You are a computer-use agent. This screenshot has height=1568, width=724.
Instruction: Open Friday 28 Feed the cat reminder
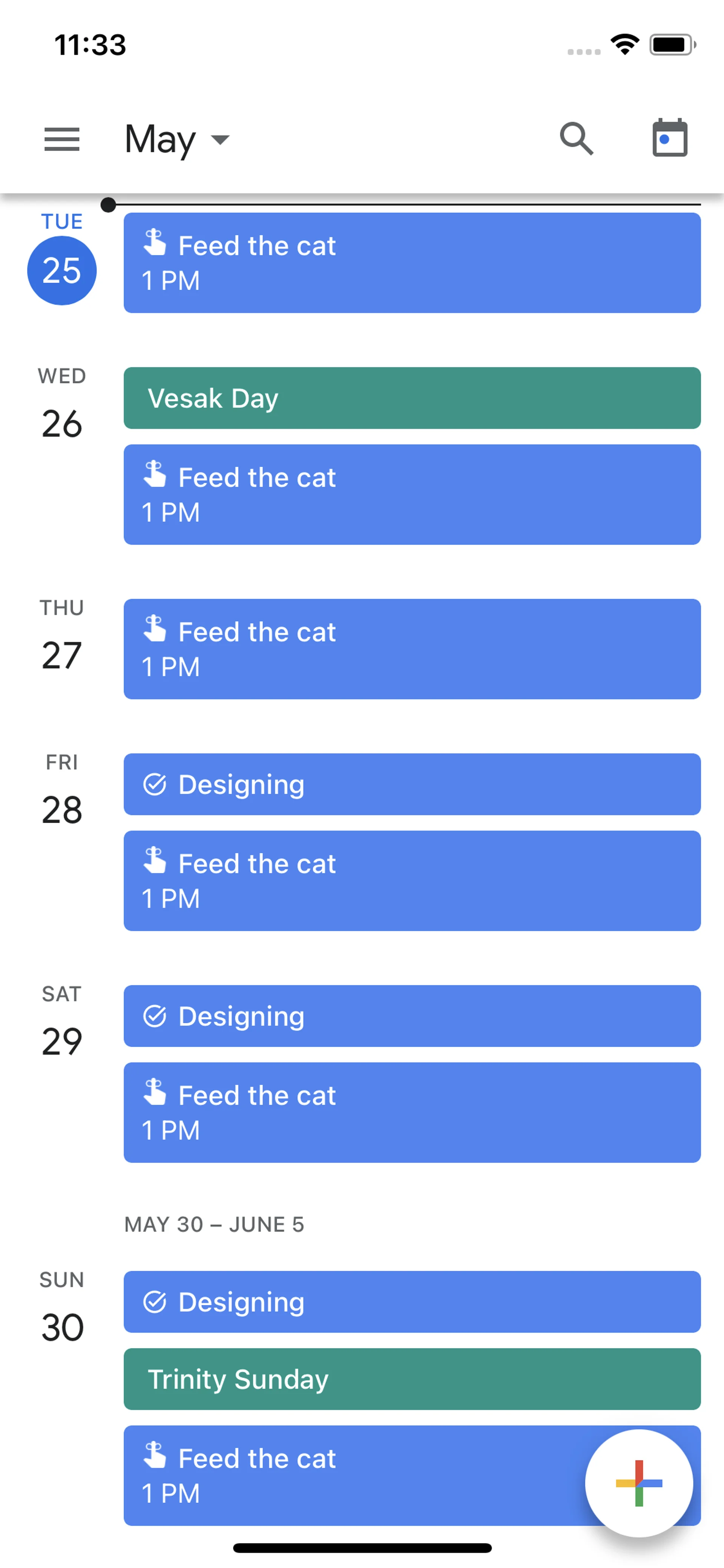[x=412, y=880]
